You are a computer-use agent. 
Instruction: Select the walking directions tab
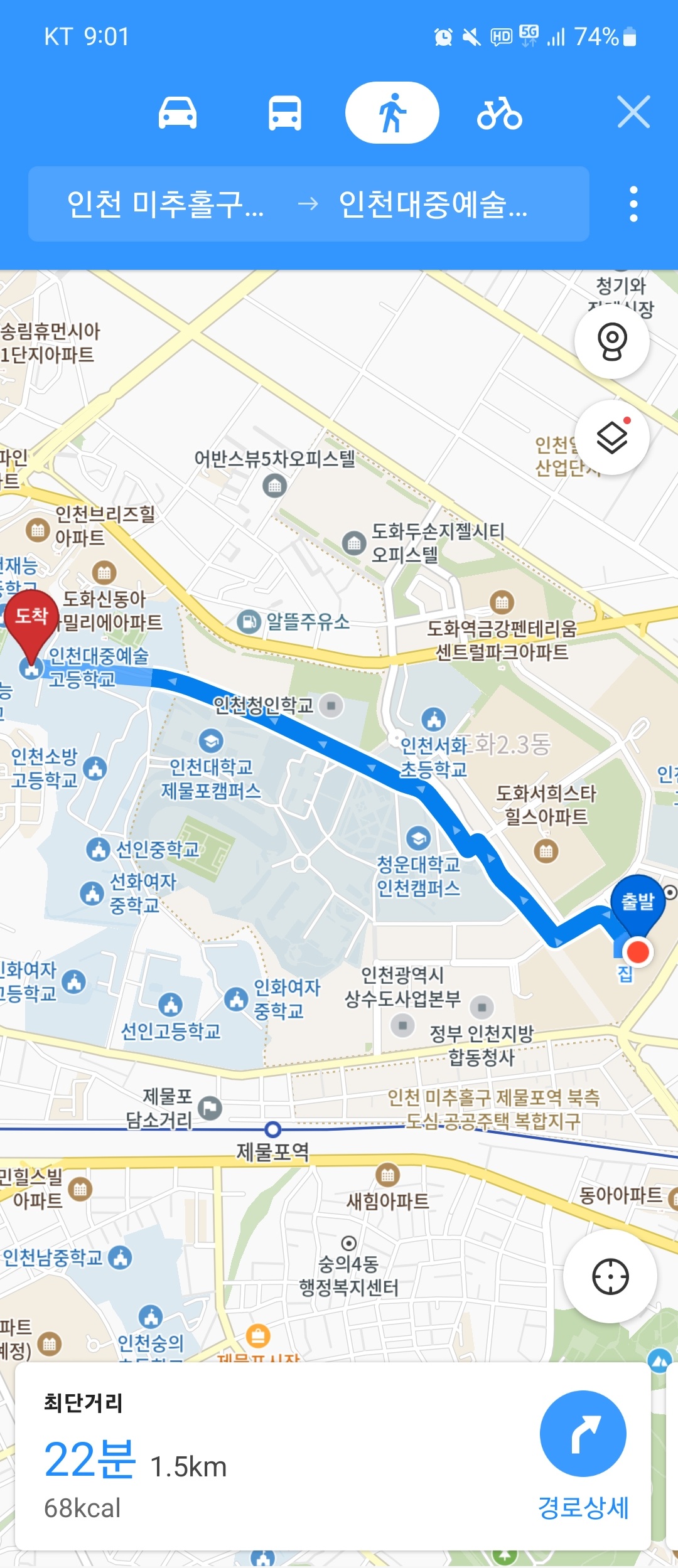tap(392, 114)
